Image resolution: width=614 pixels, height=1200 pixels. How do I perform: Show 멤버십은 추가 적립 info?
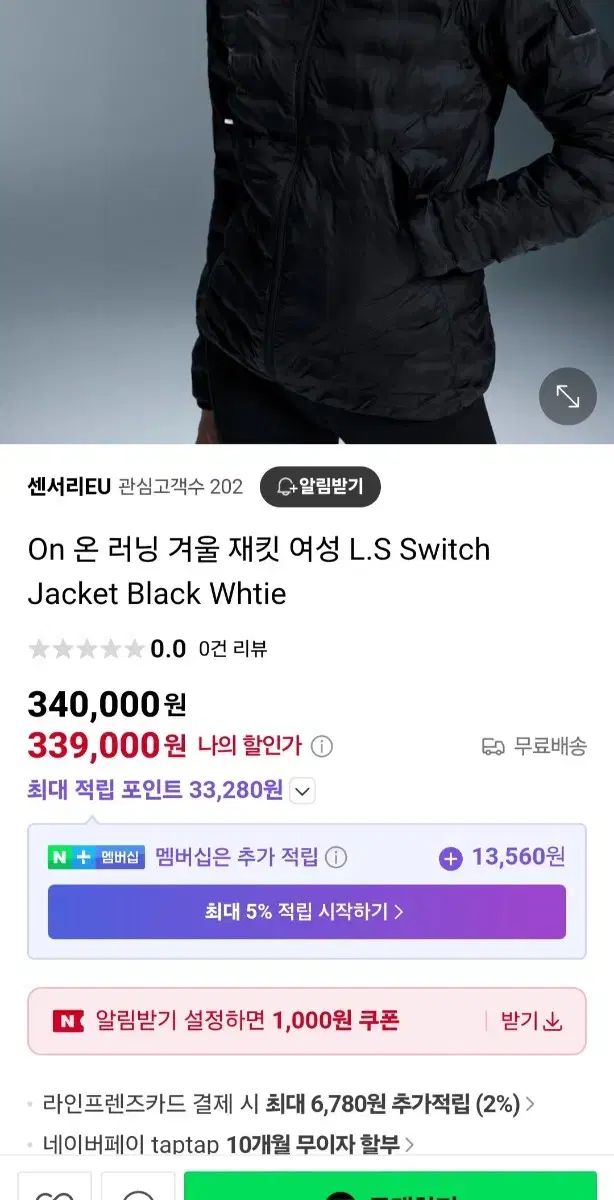click(x=337, y=857)
